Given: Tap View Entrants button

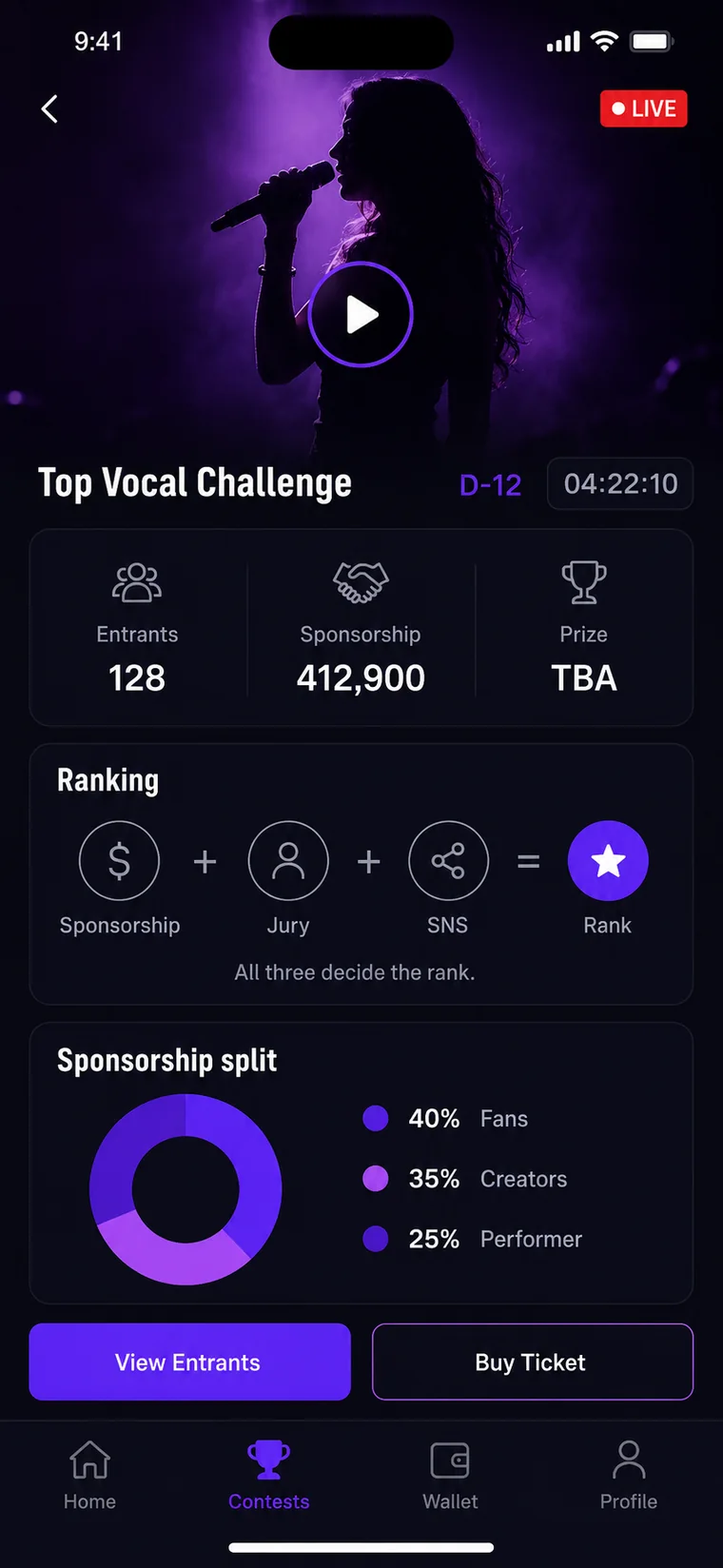Looking at the screenshot, I should coord(189,1362).
